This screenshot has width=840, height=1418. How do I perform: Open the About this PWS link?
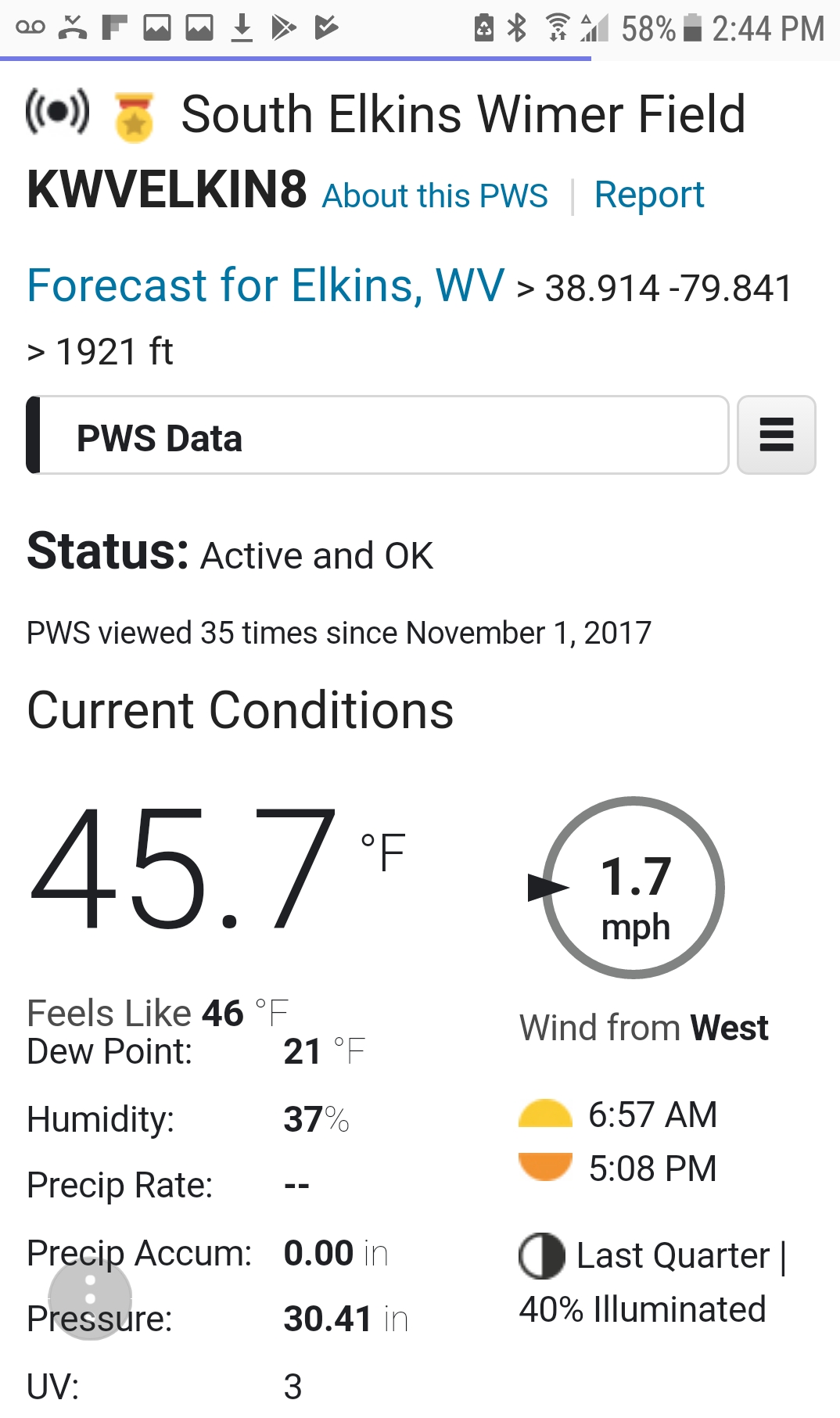[435, 196]
